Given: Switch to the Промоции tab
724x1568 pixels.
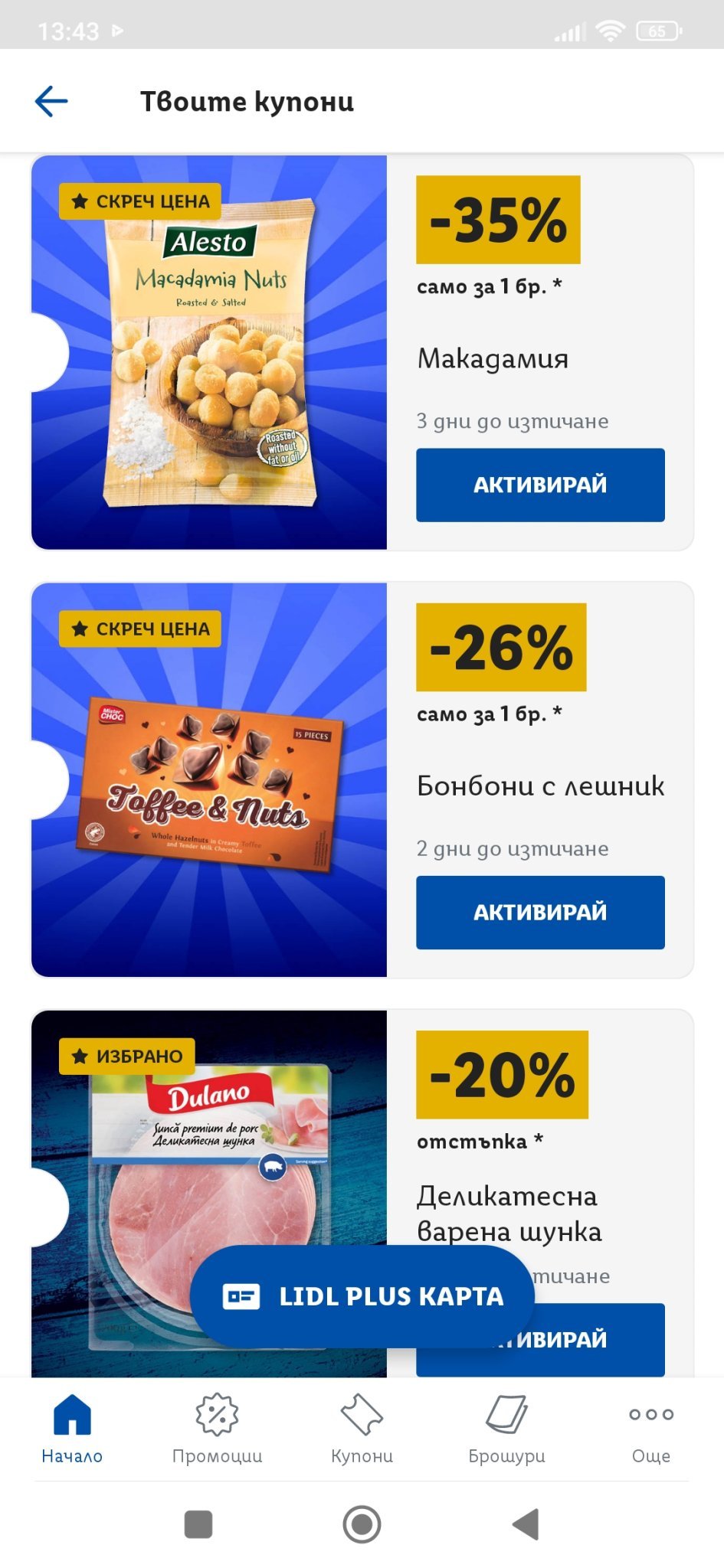Looking at the screenshot, I should pyautogui.click(x=217, y=1428).
